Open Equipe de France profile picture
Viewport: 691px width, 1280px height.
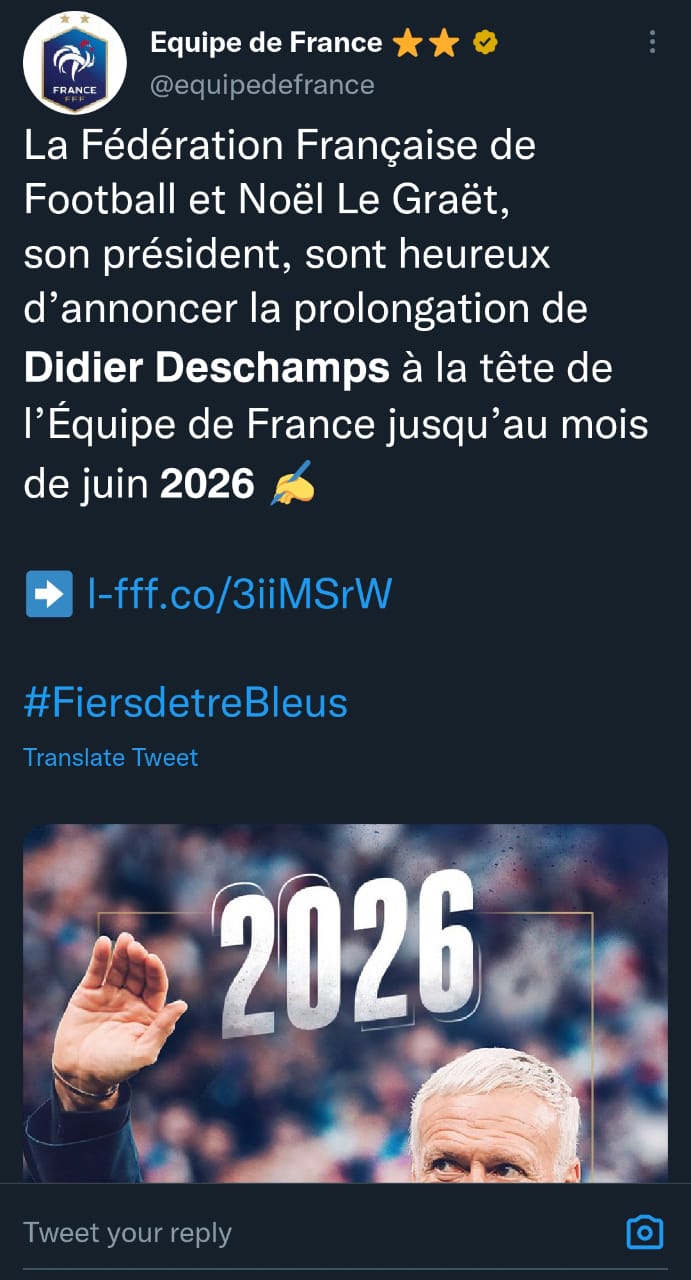pyautogui.click(x=75, y=63)
